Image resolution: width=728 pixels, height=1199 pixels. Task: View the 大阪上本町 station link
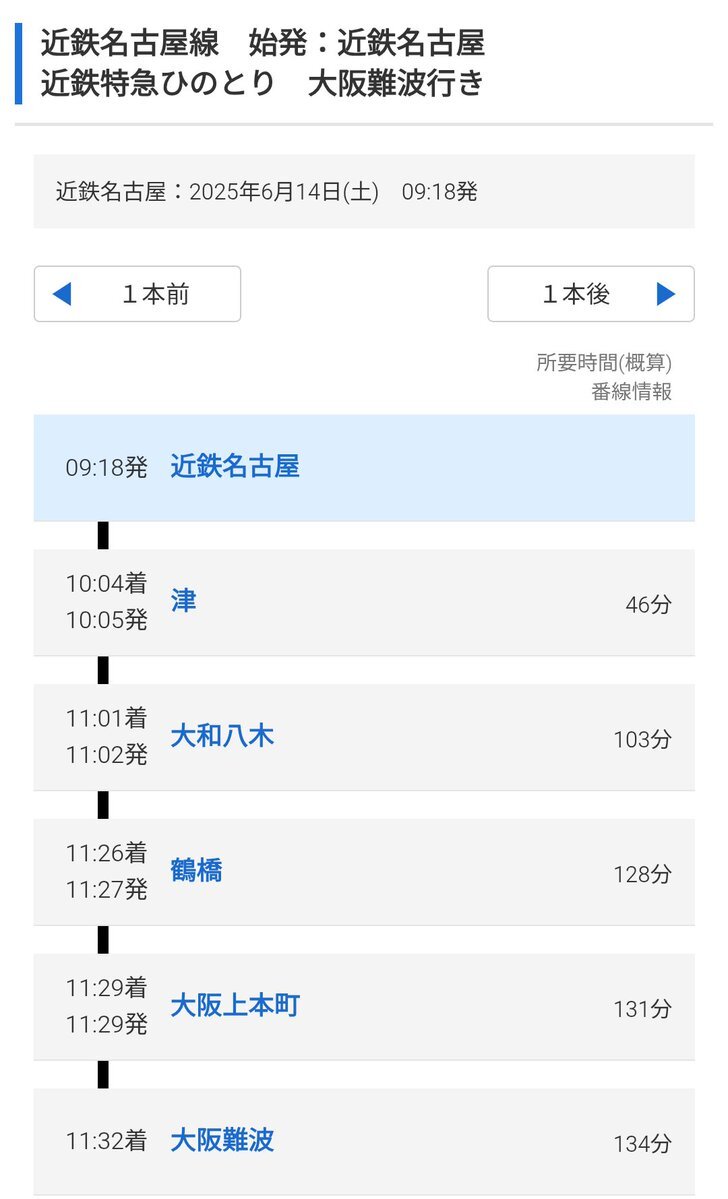(235, 1005)
